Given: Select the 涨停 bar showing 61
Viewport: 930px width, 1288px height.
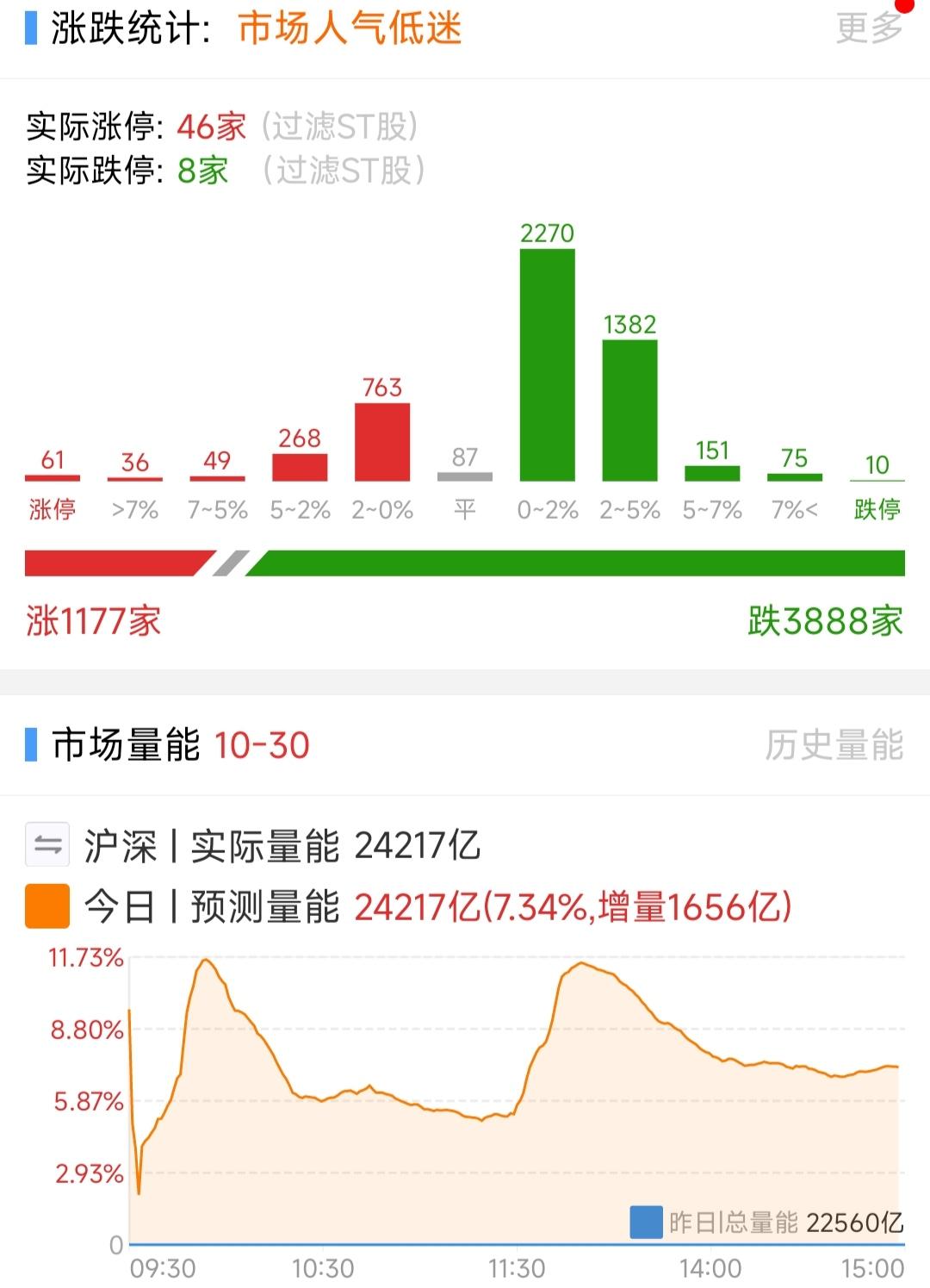Looking at the screenshot, I should [x=53, y=476].
